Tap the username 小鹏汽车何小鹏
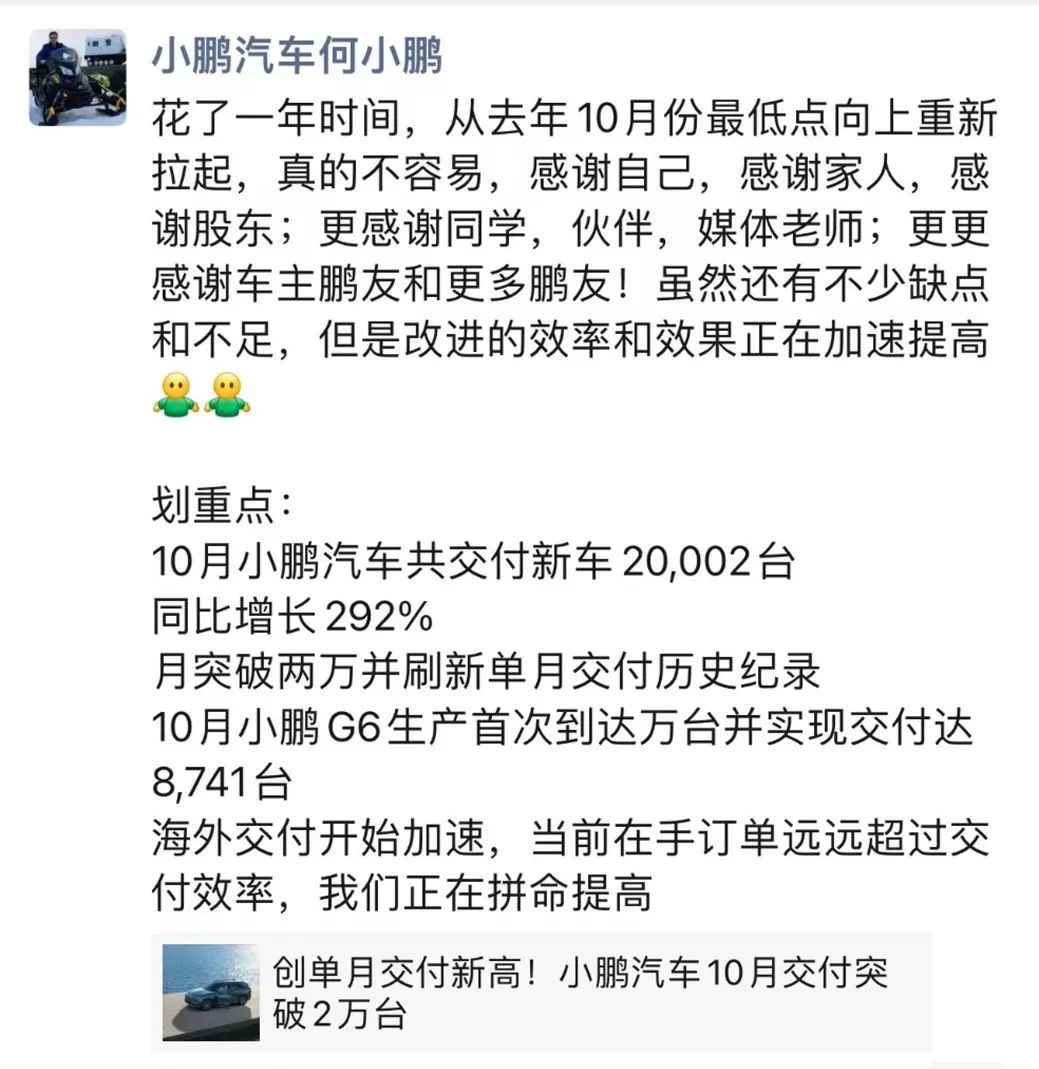The width and height of the screenshot is (1039, 1069). point(296,57)
